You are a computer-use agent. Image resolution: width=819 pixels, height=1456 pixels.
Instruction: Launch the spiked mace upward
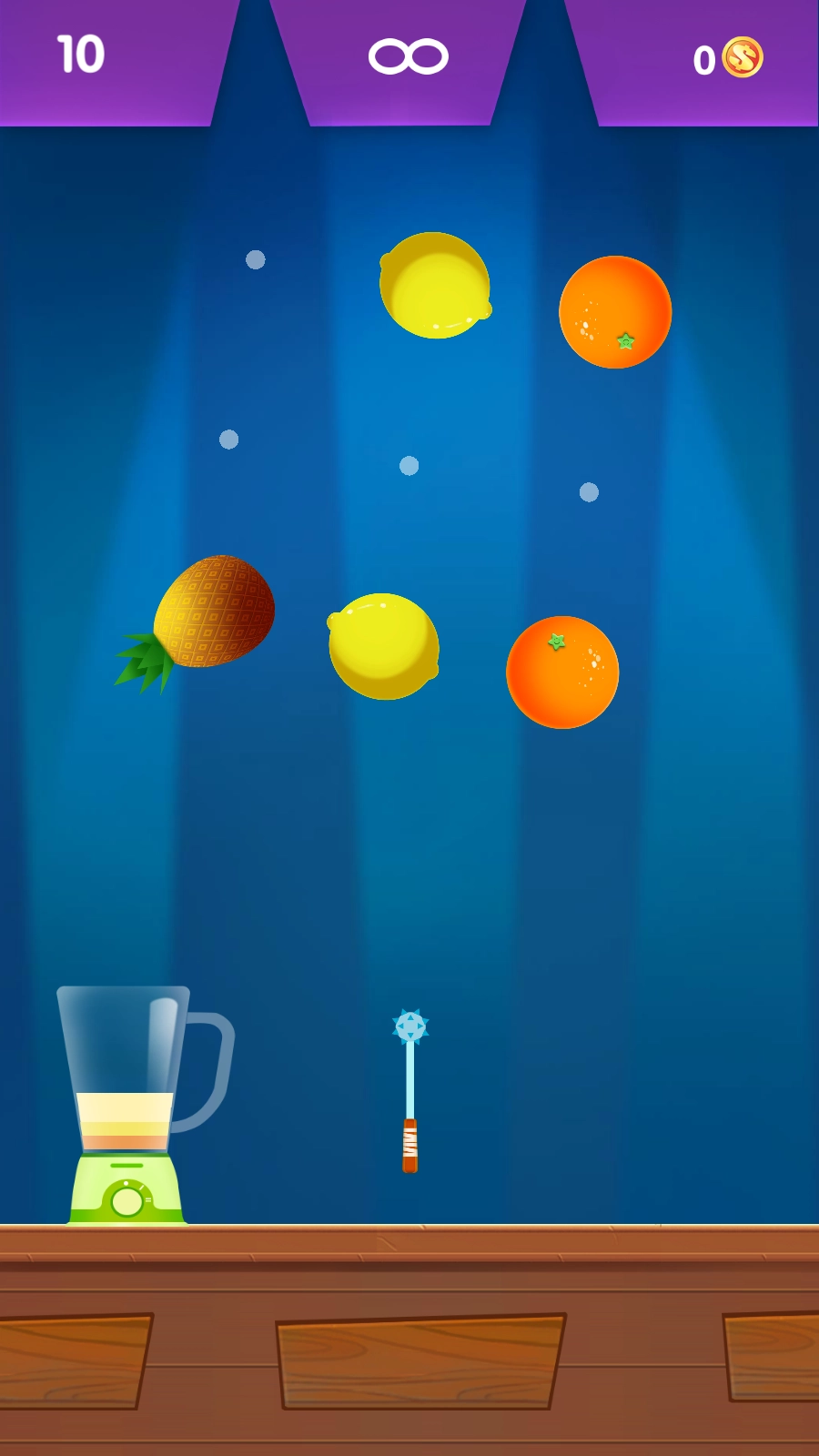pyautogui.click(x=409, y=1090)
